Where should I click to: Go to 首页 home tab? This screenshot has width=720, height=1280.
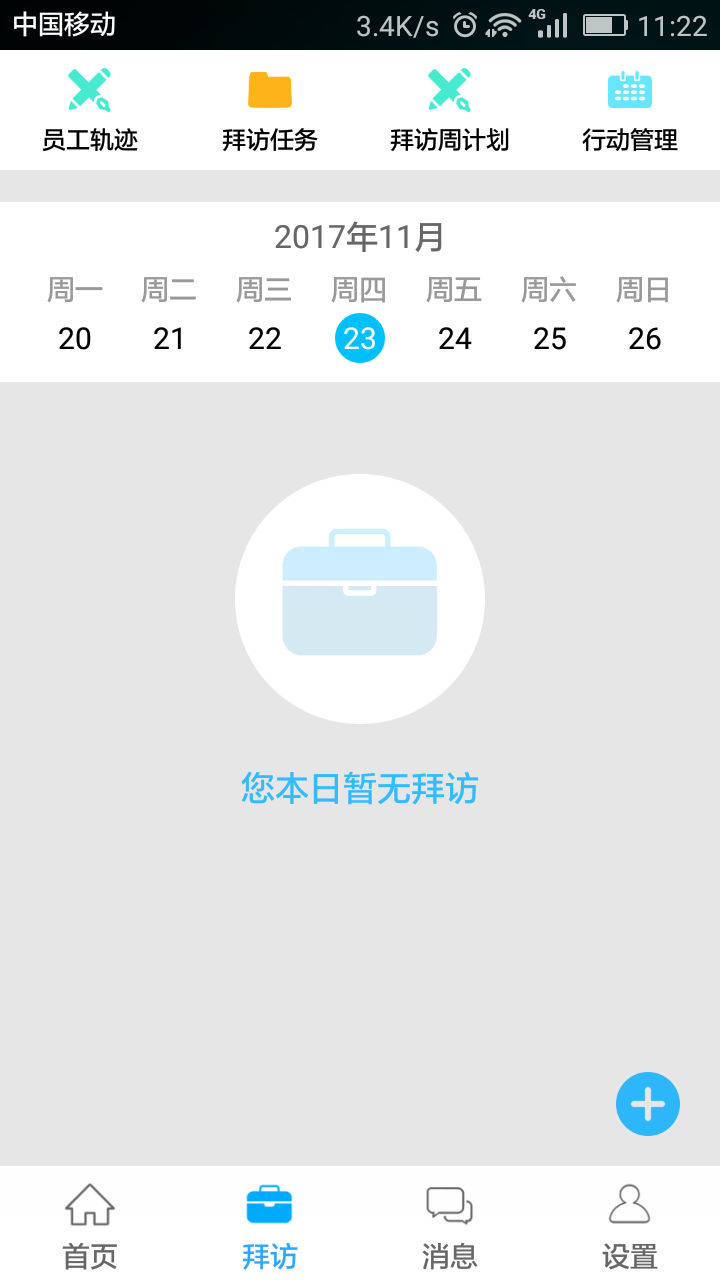(91, 1220)
